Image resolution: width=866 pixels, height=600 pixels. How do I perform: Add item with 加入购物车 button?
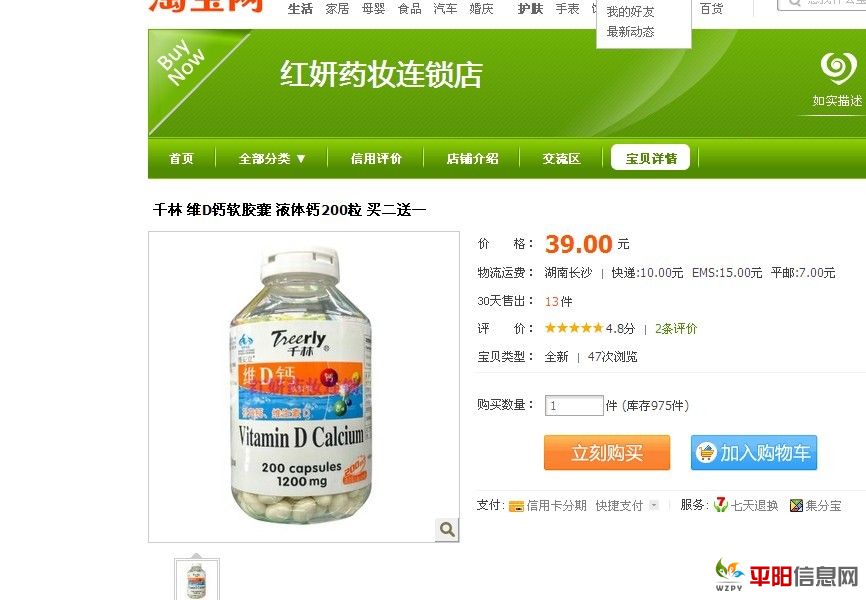[753, 453]
